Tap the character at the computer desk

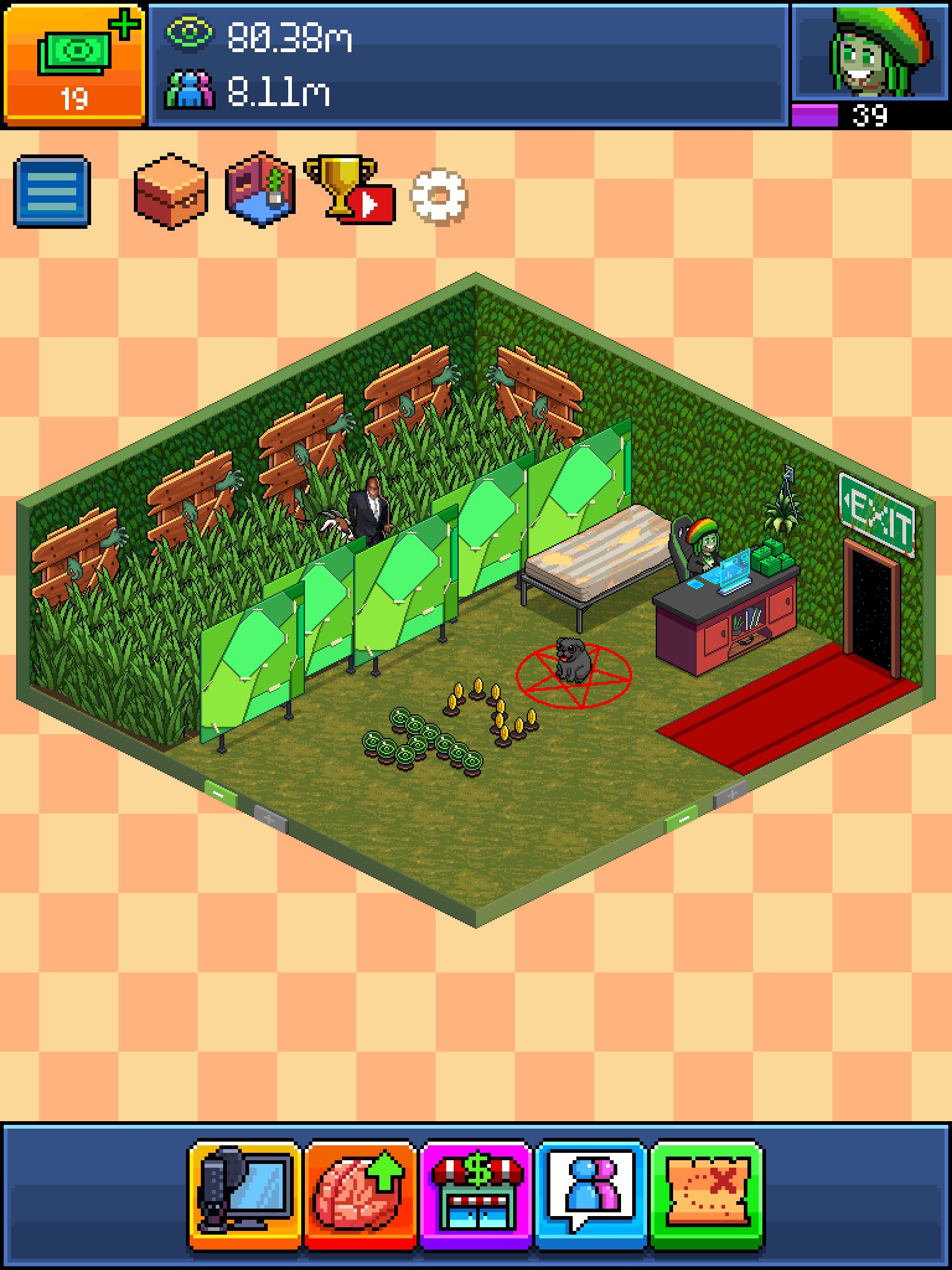(704, 546)
